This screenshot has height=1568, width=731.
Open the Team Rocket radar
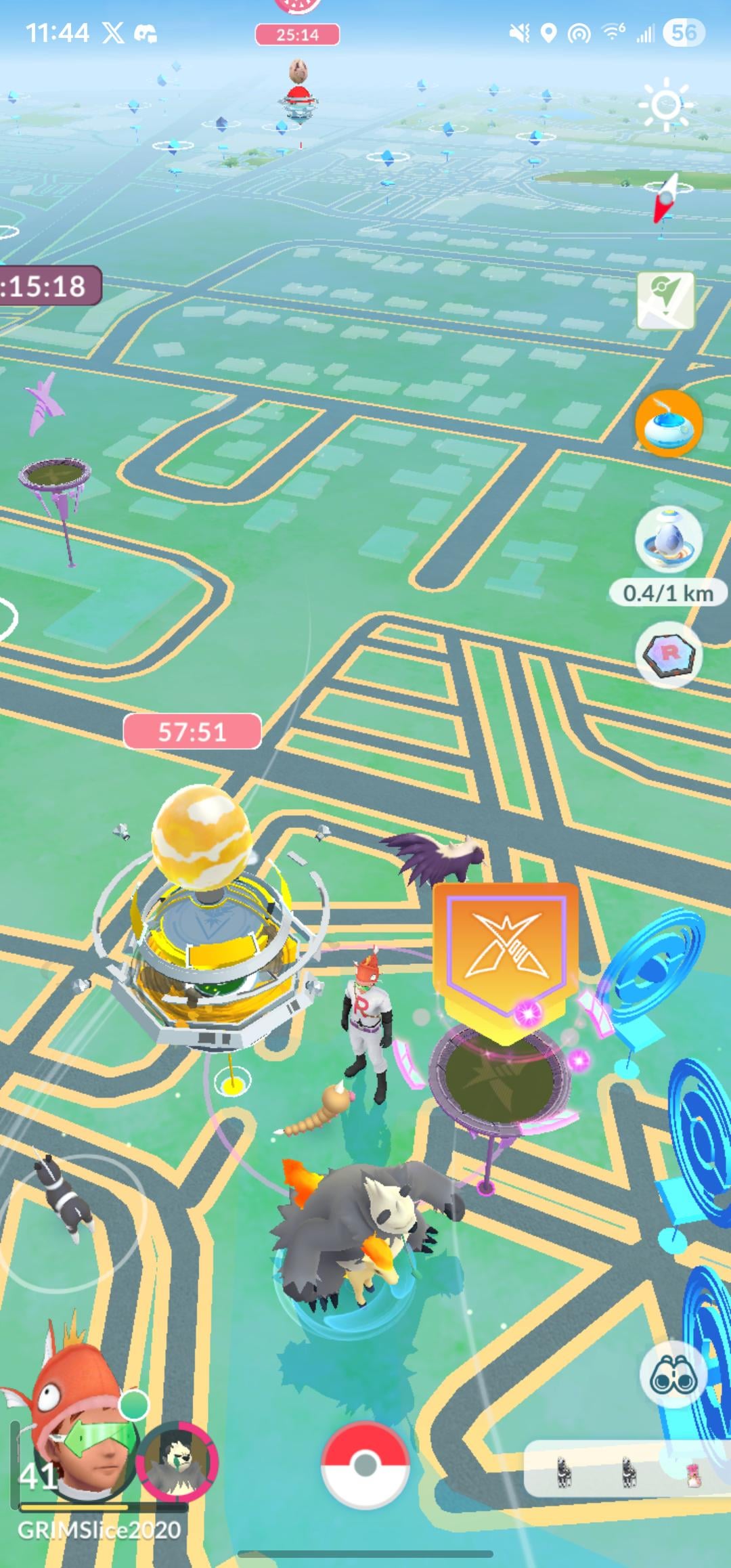(x=669, y=653)
